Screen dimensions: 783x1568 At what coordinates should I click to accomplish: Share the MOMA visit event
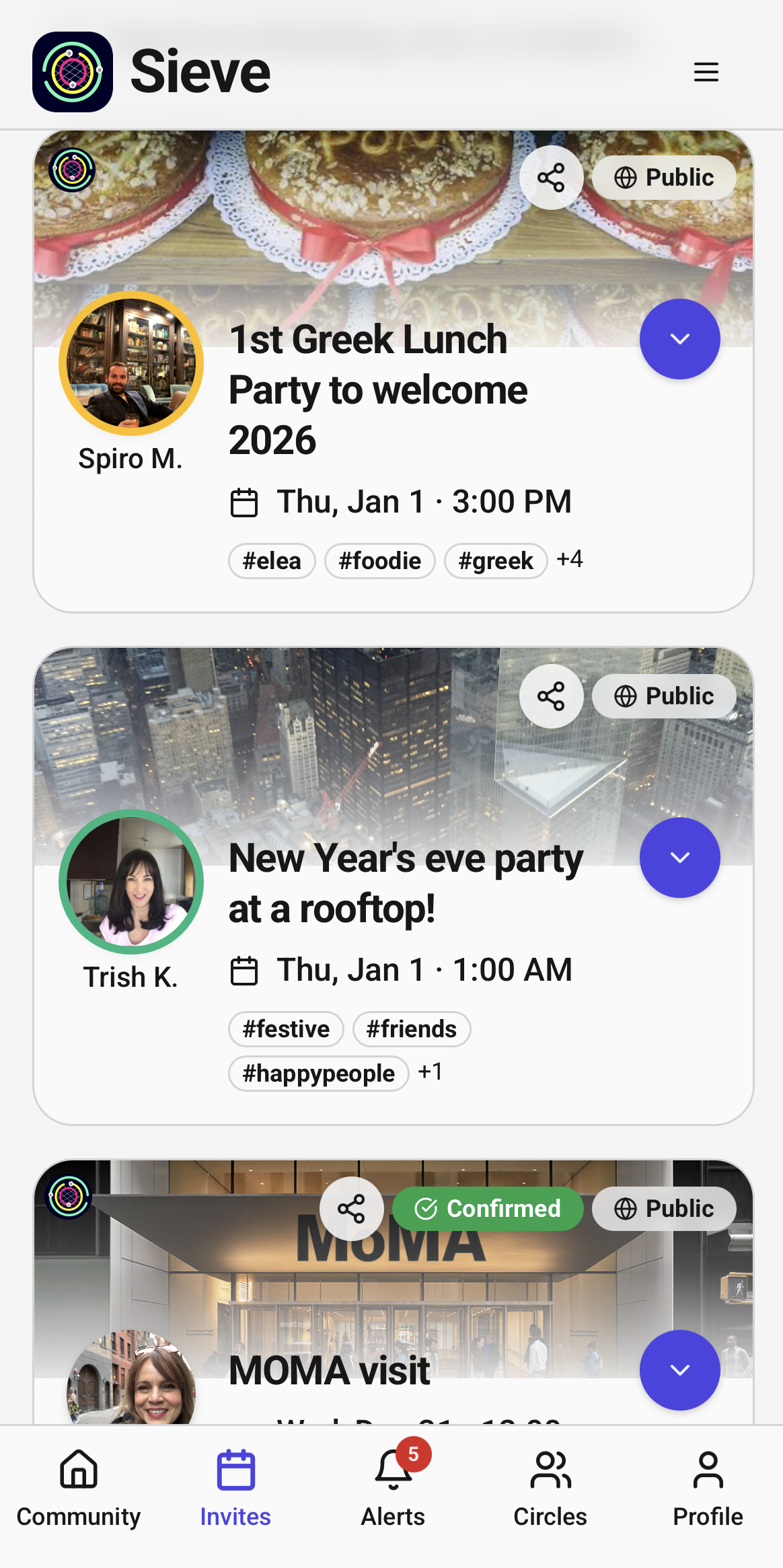(x=352, y=1208)
